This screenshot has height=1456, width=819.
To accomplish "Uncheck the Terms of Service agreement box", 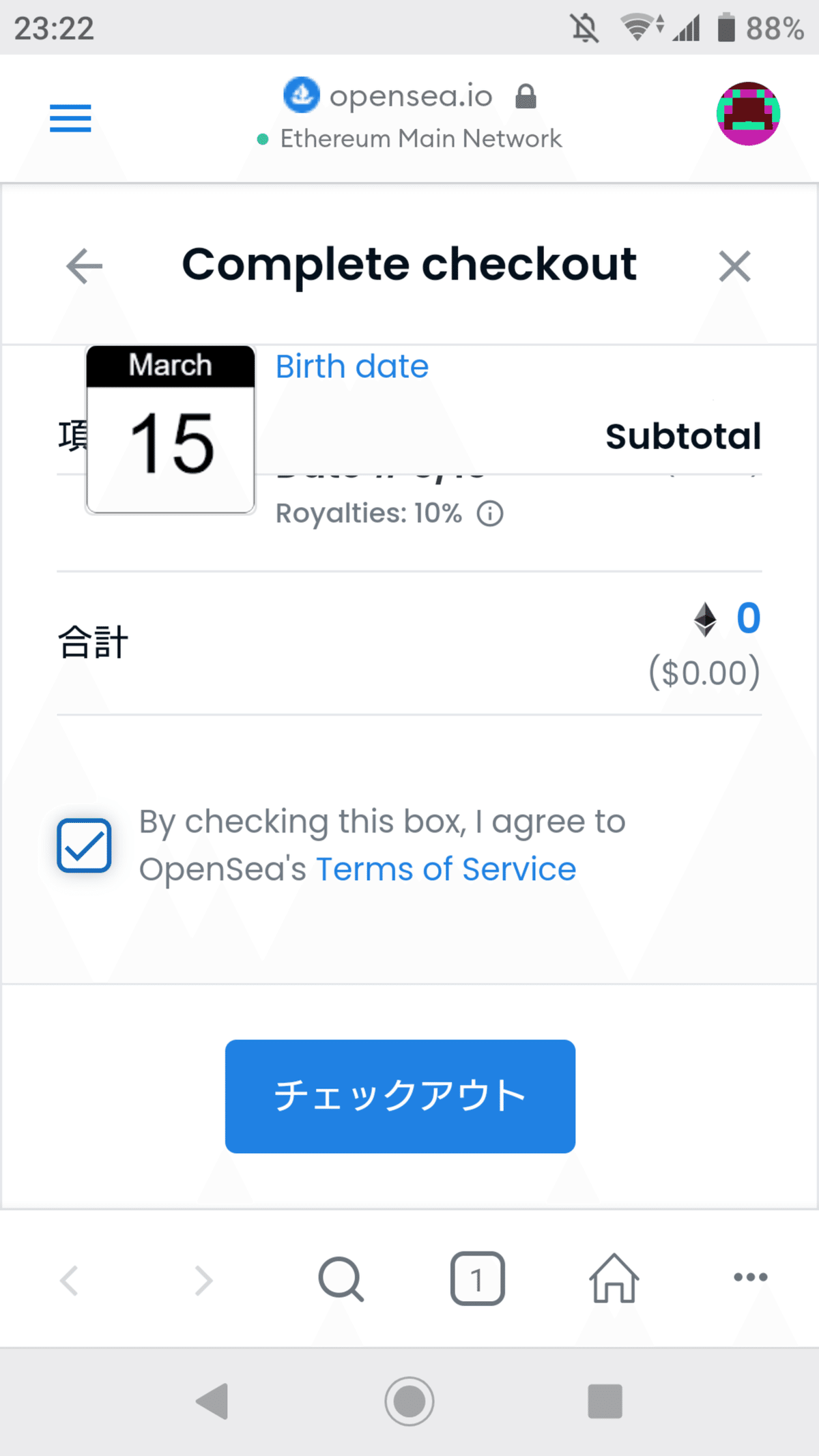I will (x=83, y=845).
